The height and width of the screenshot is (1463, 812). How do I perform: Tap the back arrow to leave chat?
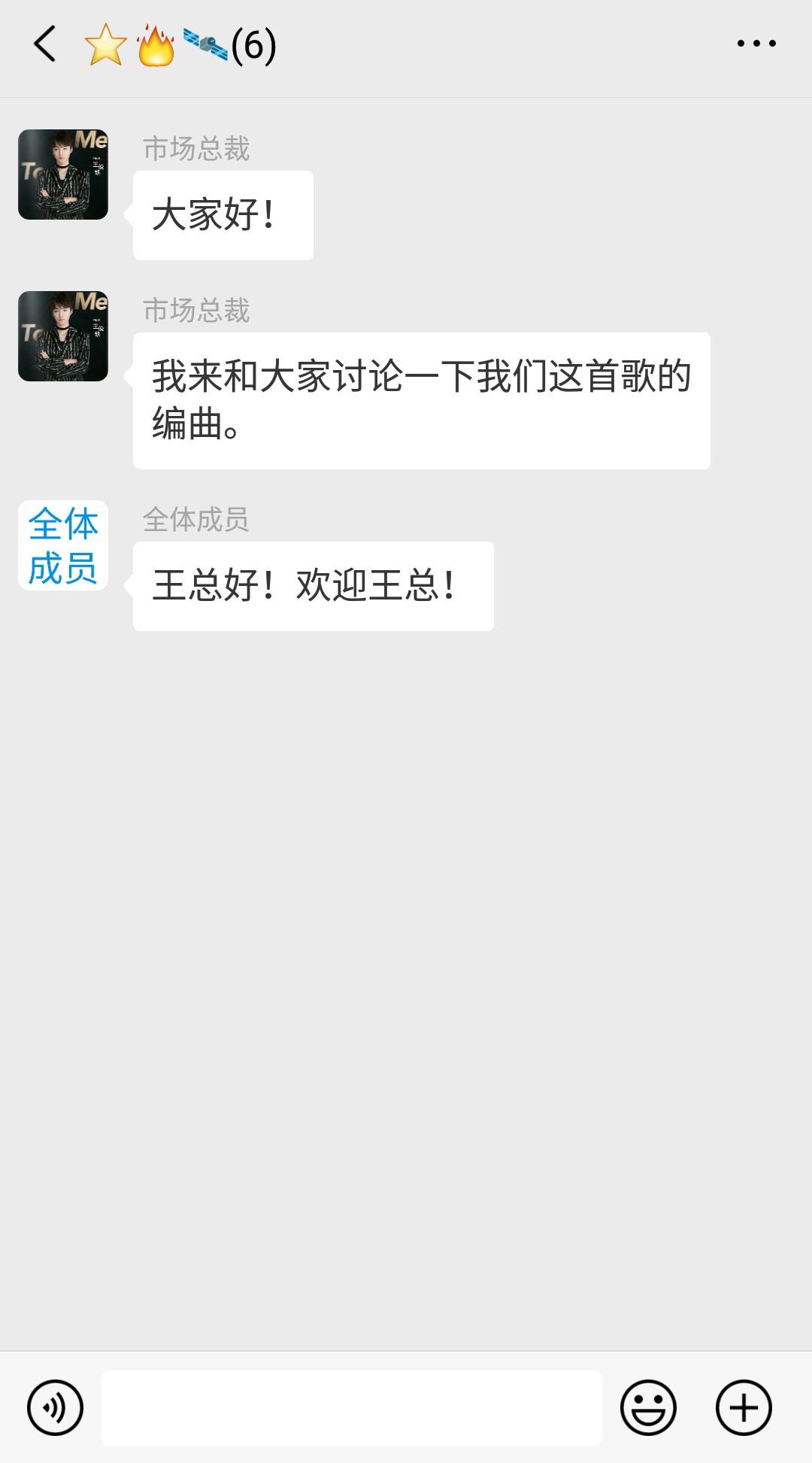point(43,43)
